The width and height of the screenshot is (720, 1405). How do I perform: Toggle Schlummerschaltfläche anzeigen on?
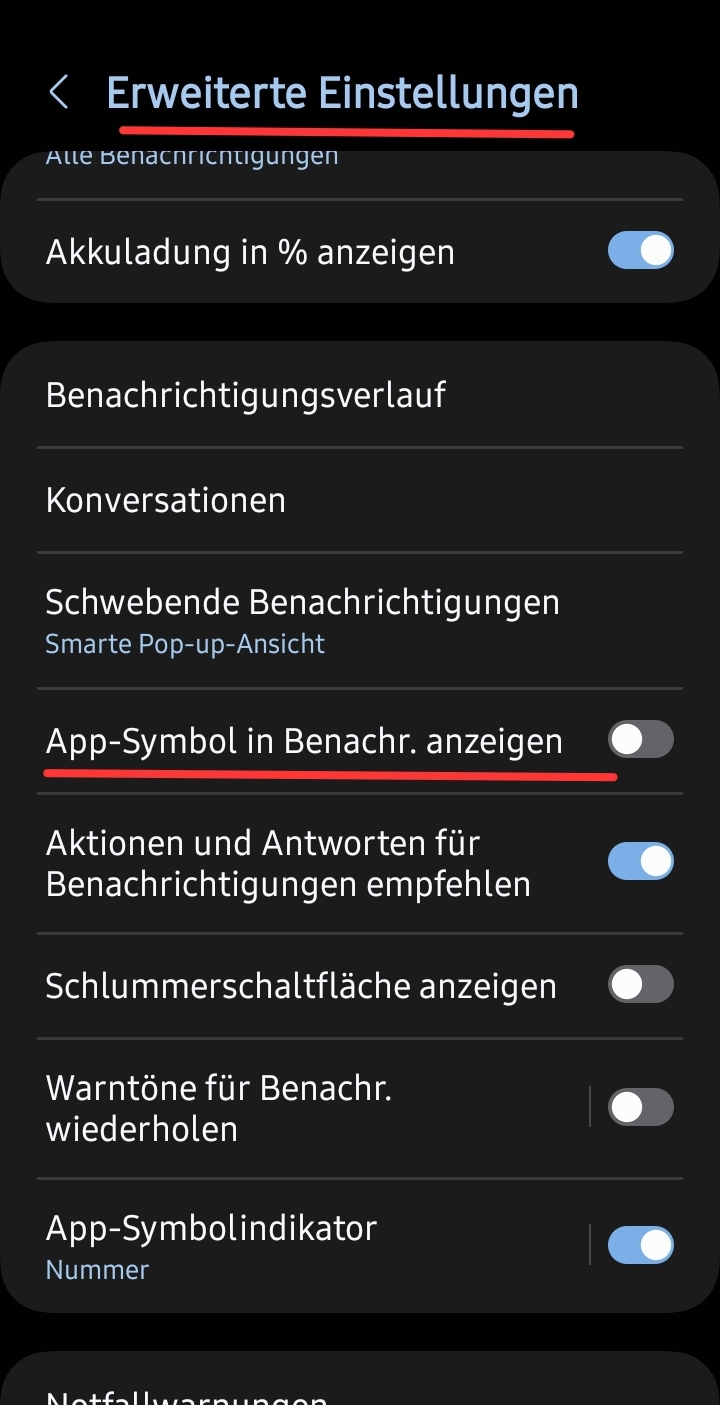coord(640,984)
